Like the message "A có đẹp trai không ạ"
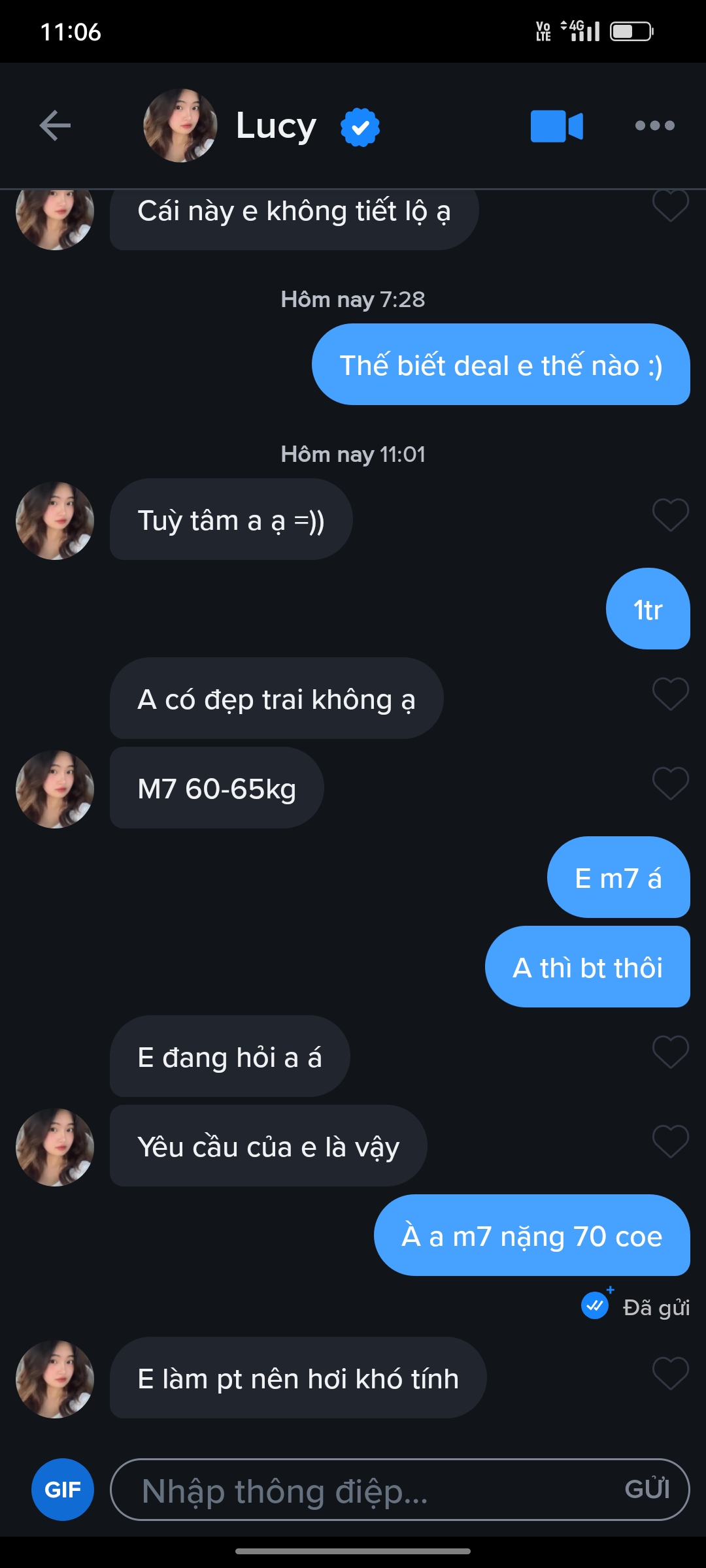Screen dimensions: 706x1568 pyautogui.click(x=671, y=694)
